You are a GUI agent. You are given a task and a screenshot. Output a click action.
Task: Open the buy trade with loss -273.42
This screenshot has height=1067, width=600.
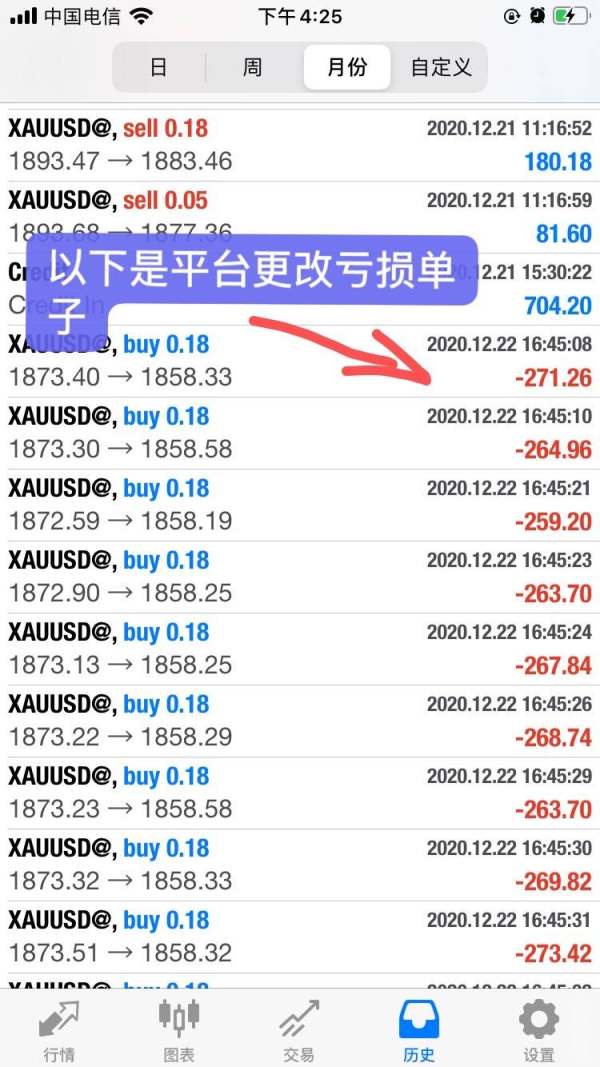(x=300, y=937)
